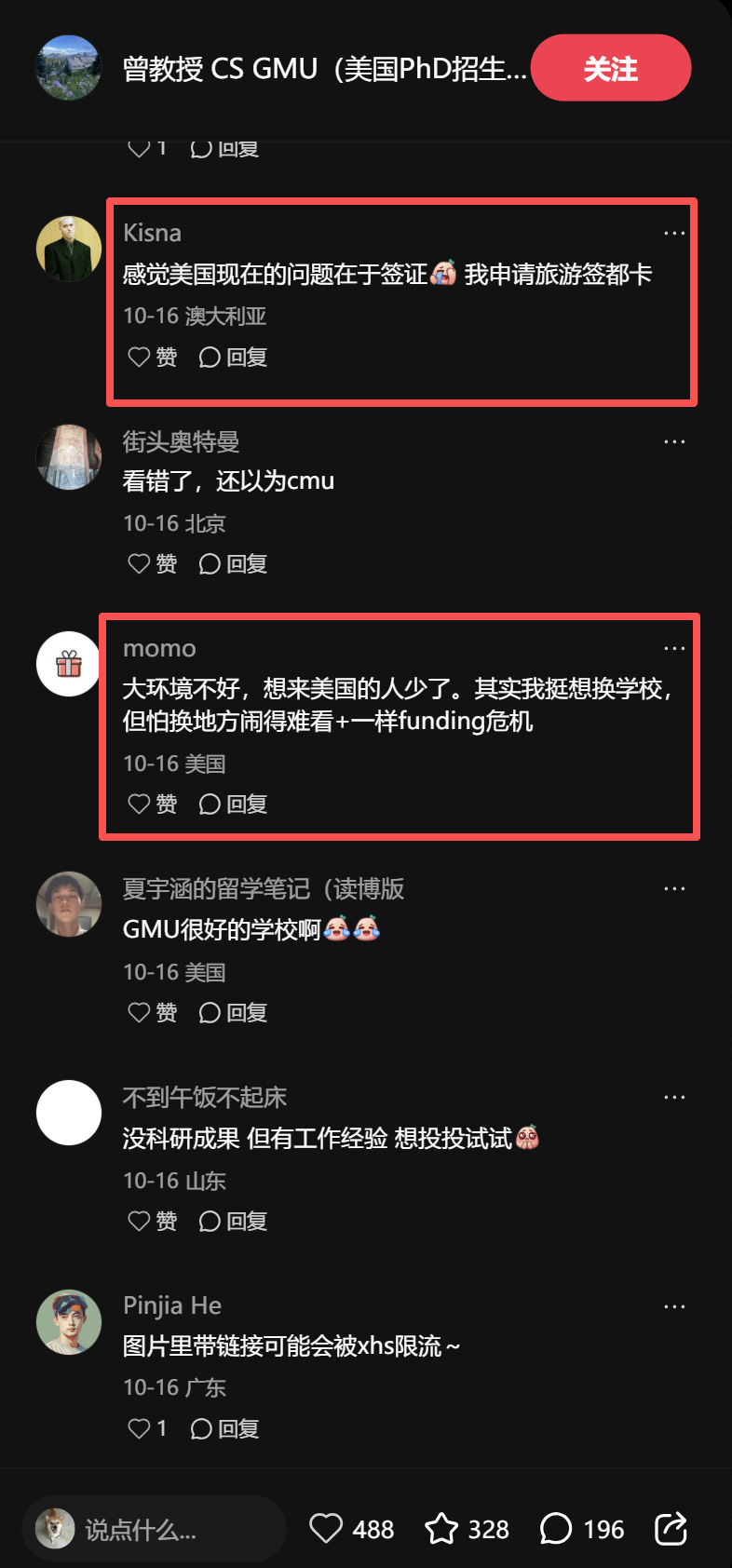Image resolution: width=732 pixels, height=1568 pixels.
Task: Favorite the post with the star icon
Action: (x=441, y=1529)
